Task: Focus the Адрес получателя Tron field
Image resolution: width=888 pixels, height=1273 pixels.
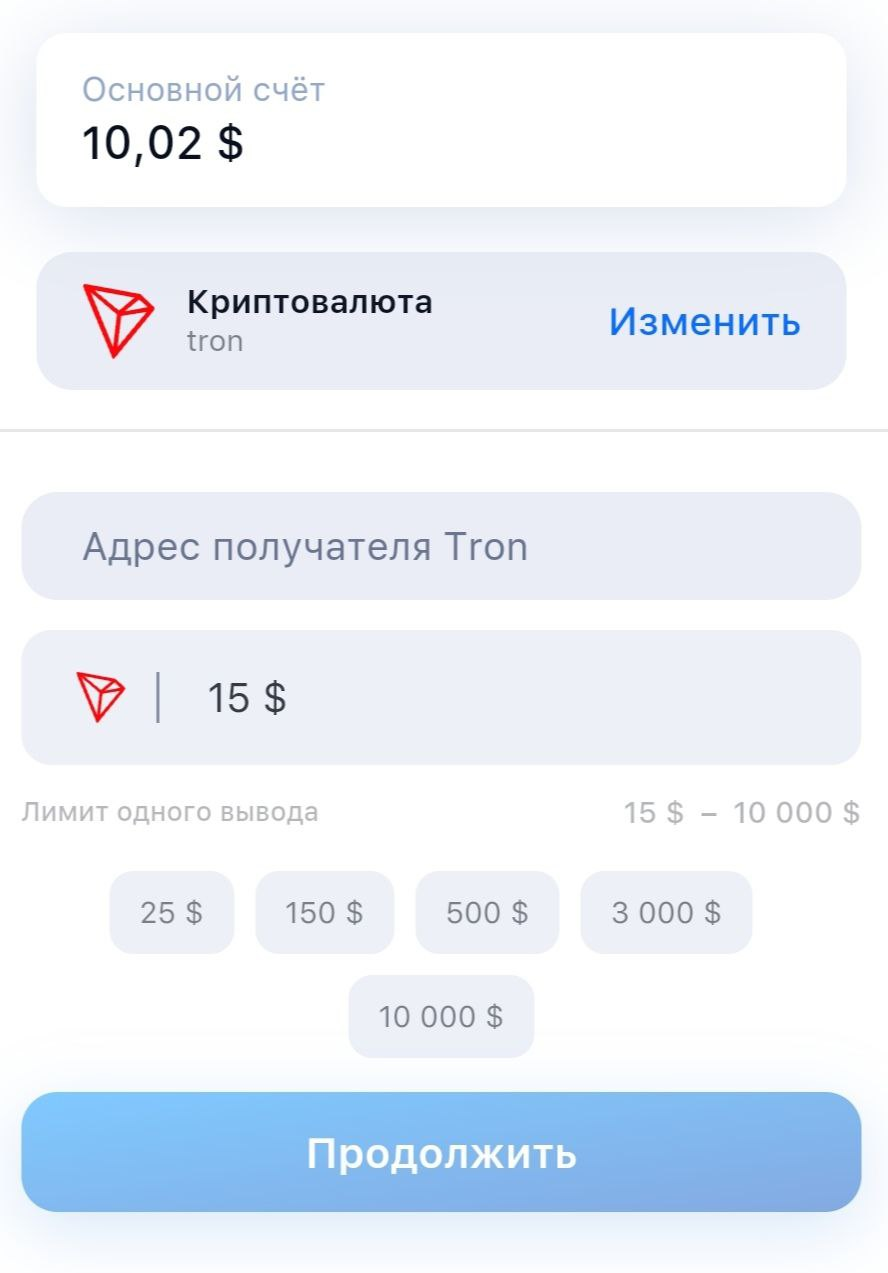Action: click(440, 547)
